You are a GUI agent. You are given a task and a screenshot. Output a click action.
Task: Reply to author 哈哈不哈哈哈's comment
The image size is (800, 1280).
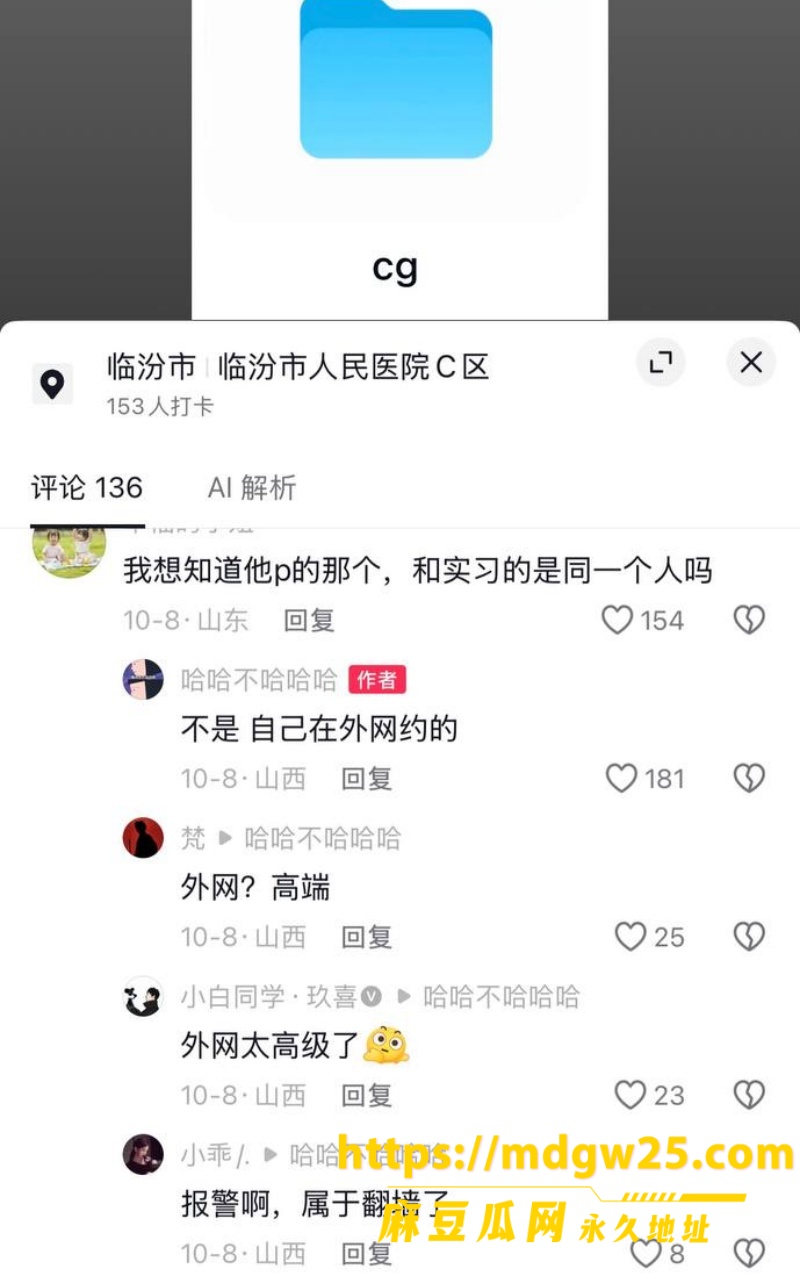[367, 778]
